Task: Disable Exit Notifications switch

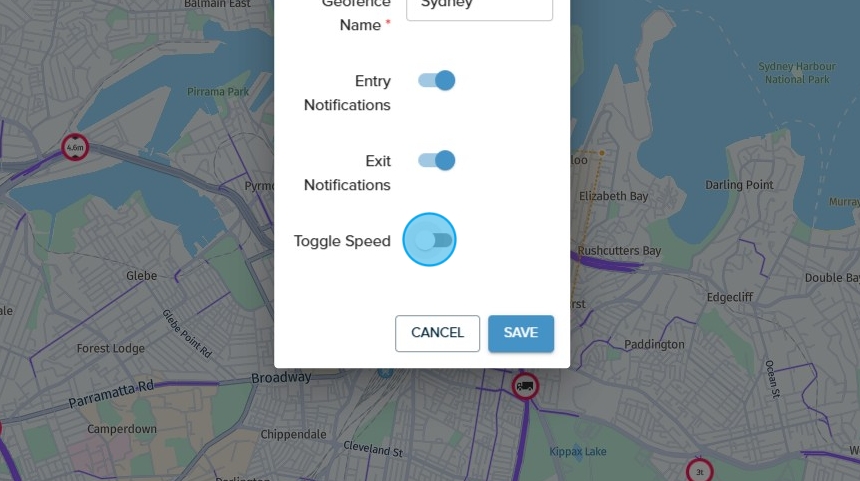Action: (437, 160)
